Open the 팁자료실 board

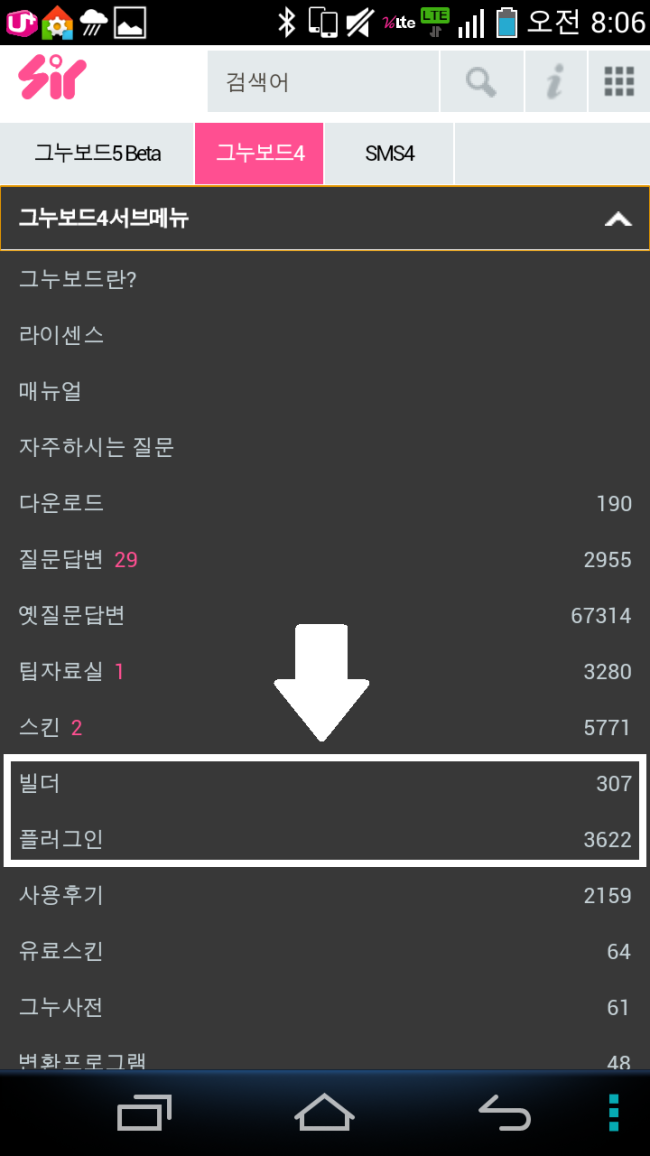point(62,671)
